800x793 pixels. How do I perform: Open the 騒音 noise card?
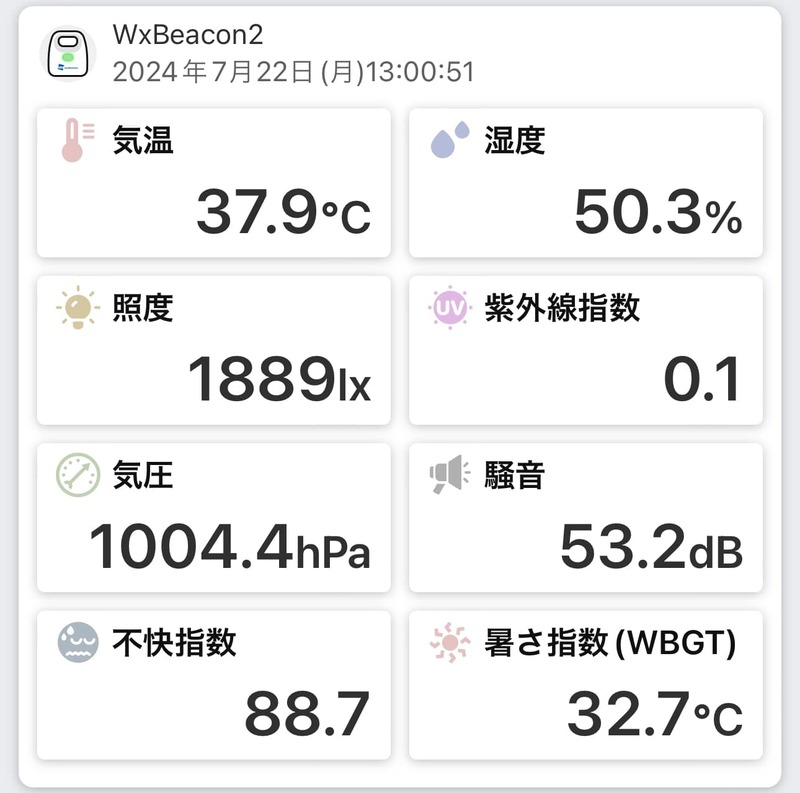586,517
